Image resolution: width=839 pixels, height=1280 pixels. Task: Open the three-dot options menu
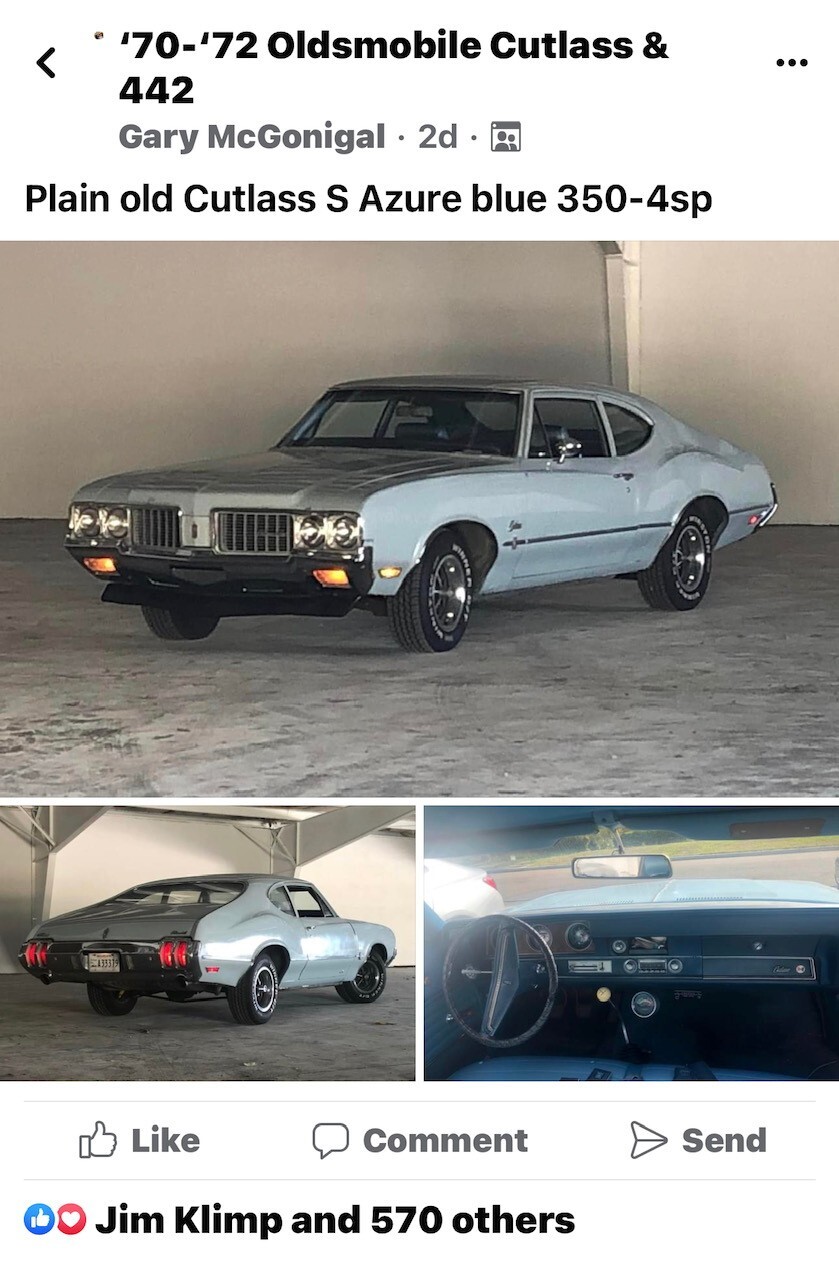click(x=790, y=62)
